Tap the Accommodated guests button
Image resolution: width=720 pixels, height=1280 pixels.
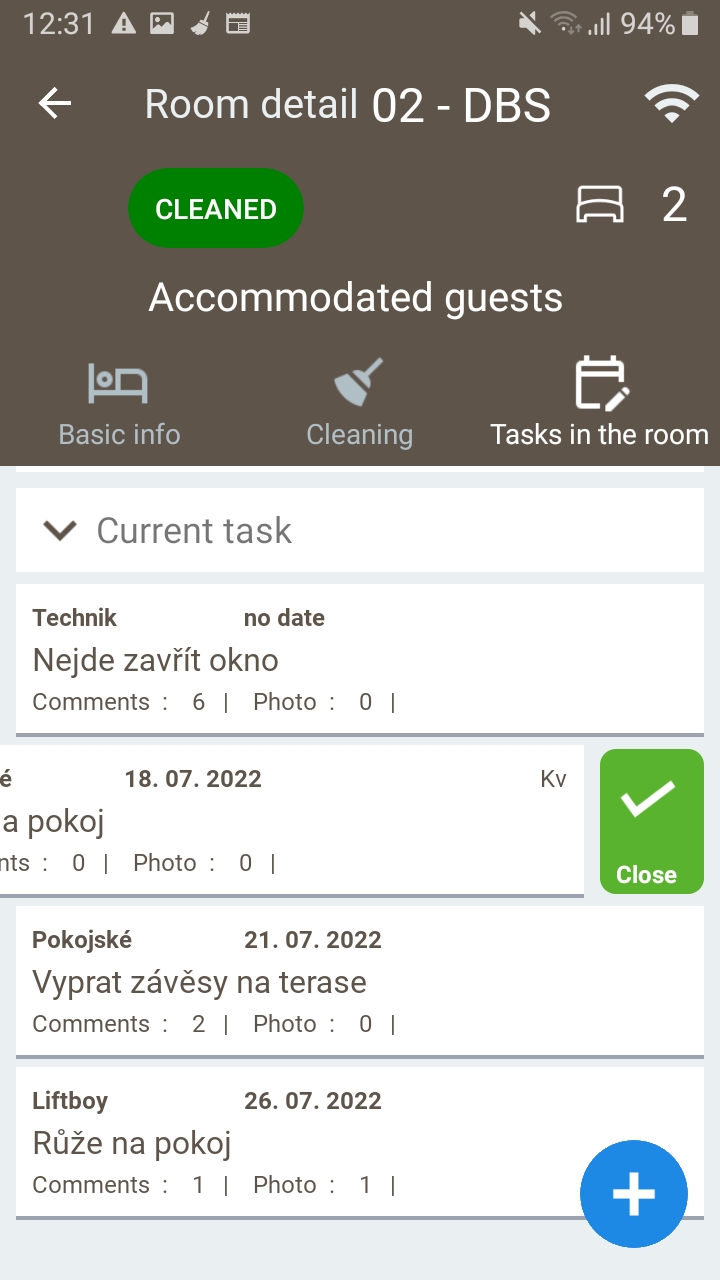(x=356, y=297)
